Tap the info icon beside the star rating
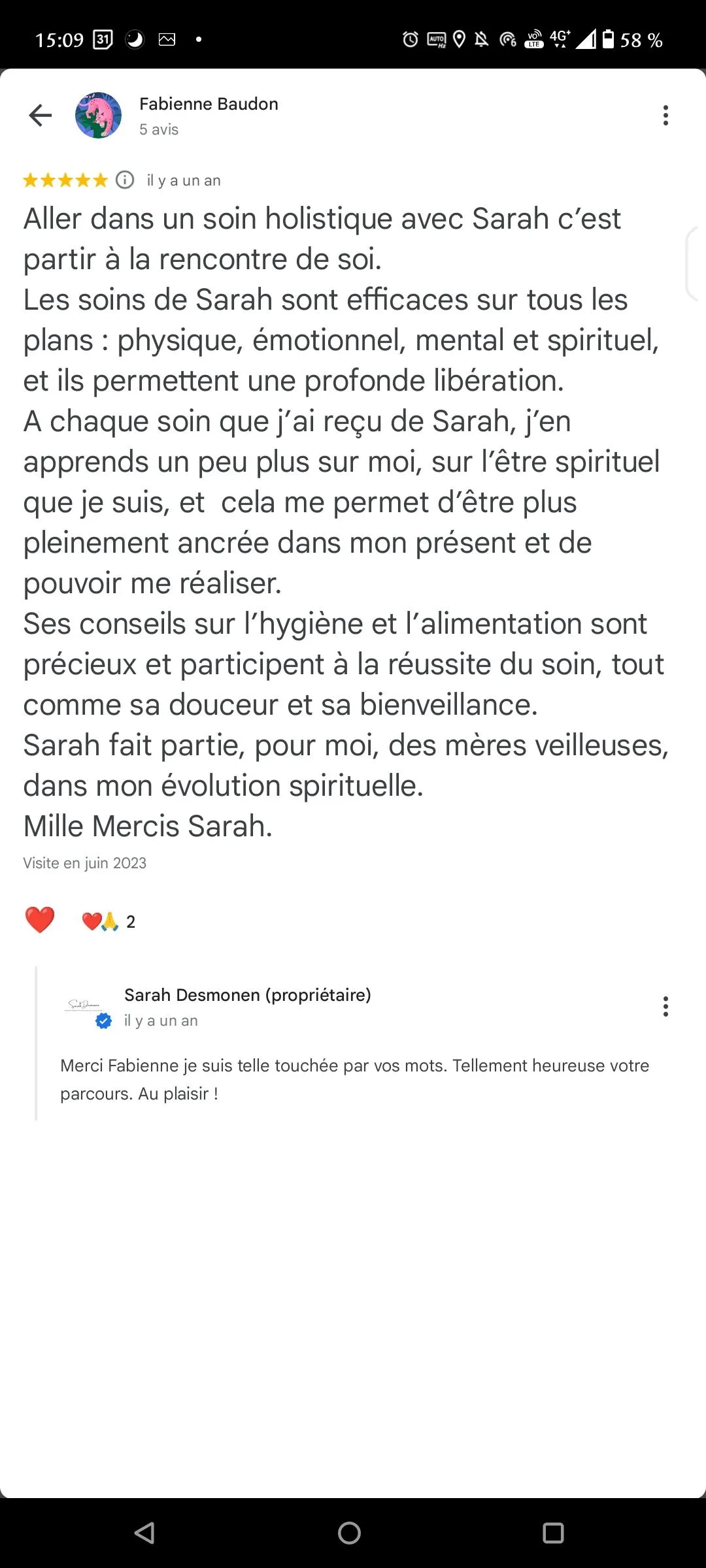Viewport: 706px width, 1568px height. point(125,180)
